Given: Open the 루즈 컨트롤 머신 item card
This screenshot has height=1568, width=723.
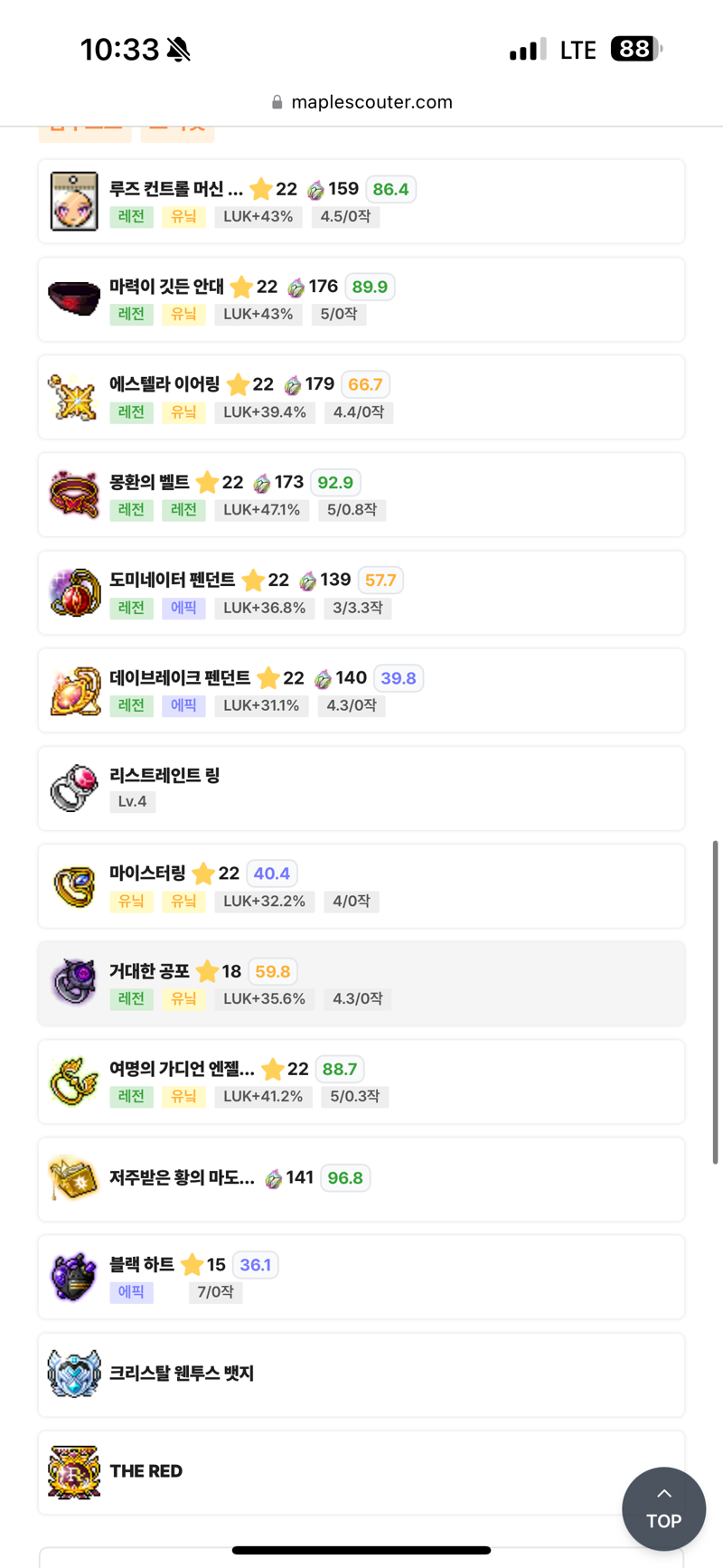Looking at the screenshot, I should pyautogui.click(x=361, y=202).
